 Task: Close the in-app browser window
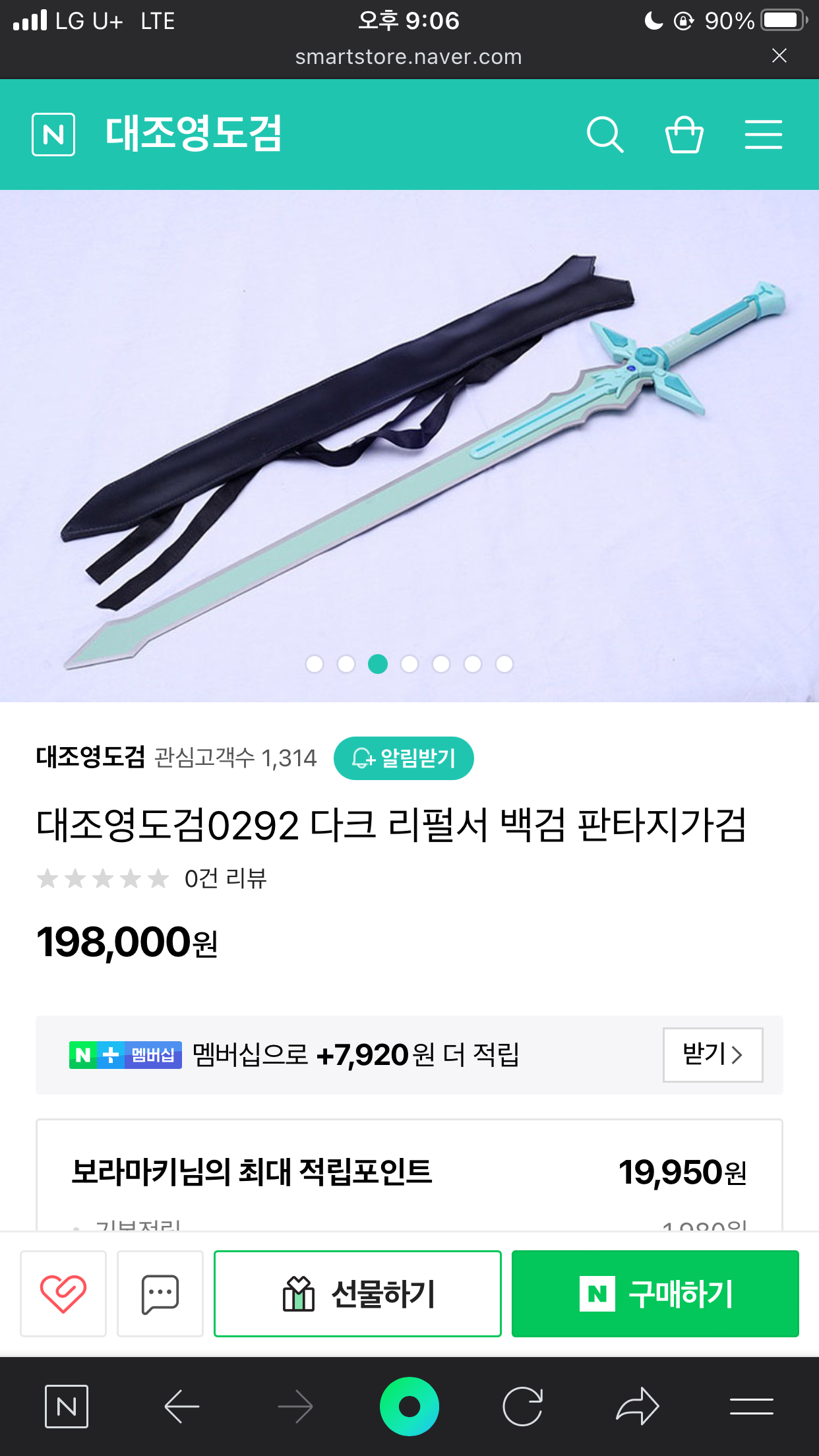pyautogui.click(x=779, y=56)
